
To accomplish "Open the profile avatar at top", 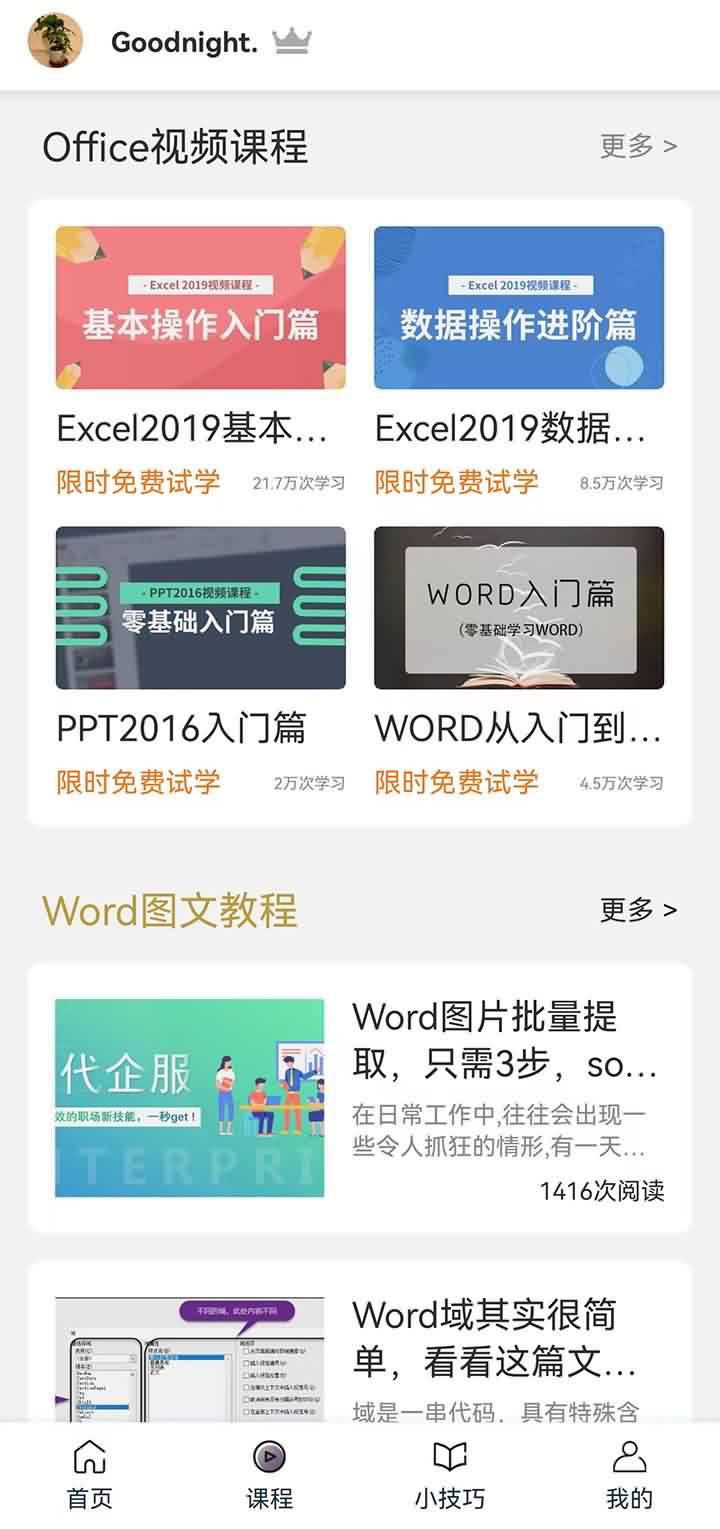I will tap(55, 41).
